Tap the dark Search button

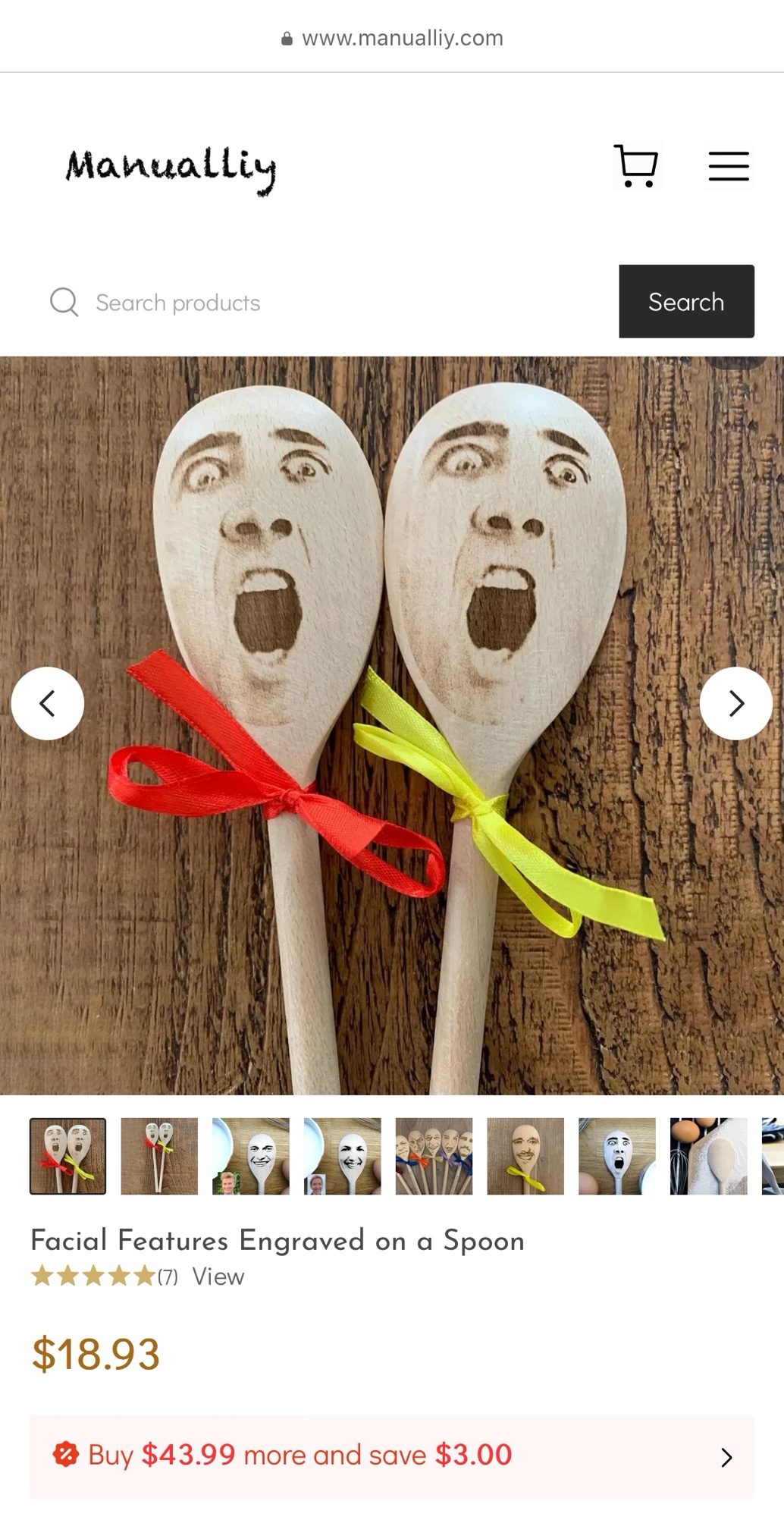pyautogui.click(x=685, y=302)
